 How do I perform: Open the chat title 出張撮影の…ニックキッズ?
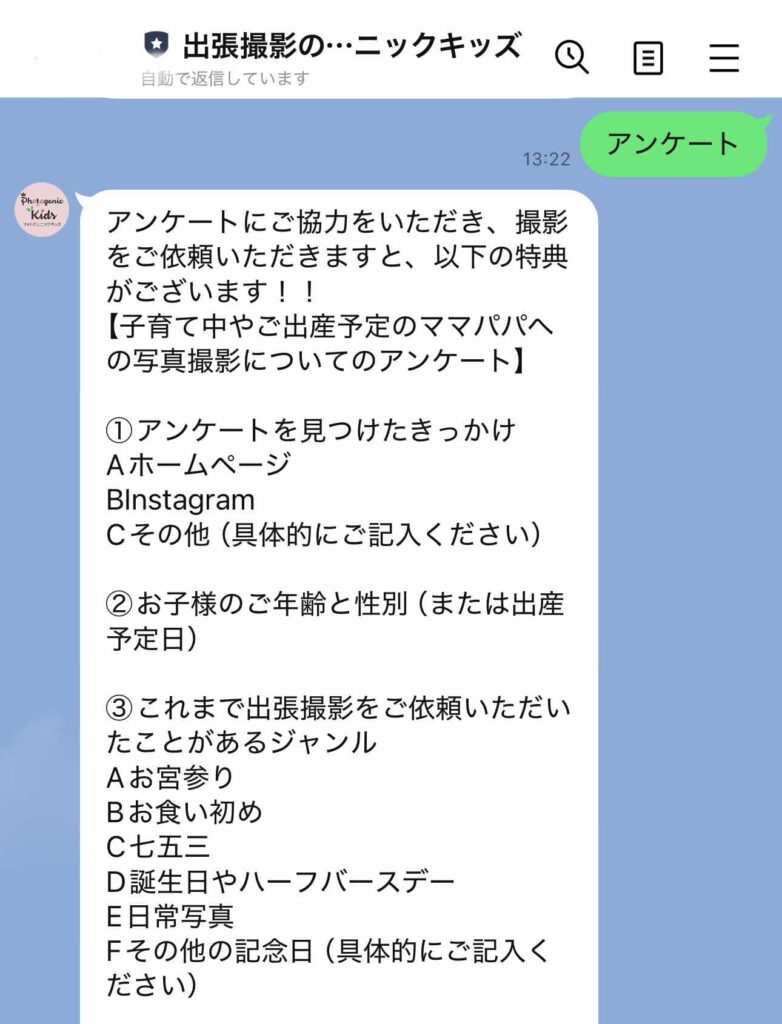pyautogui.click(x=351, y=46)
